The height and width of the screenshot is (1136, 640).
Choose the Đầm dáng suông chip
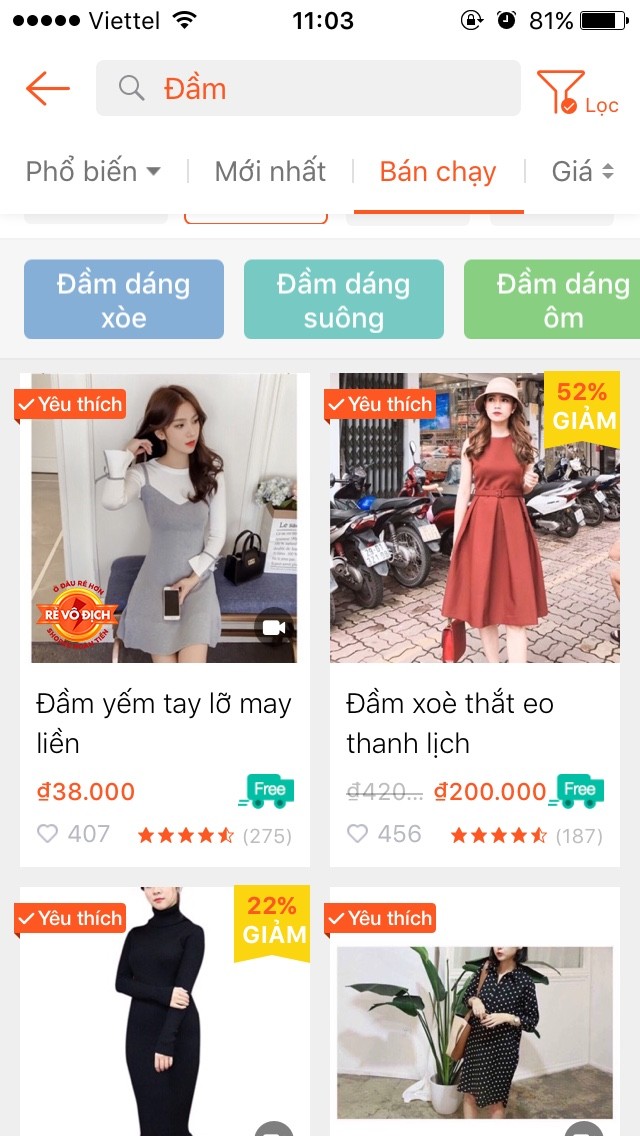[343, 300]
